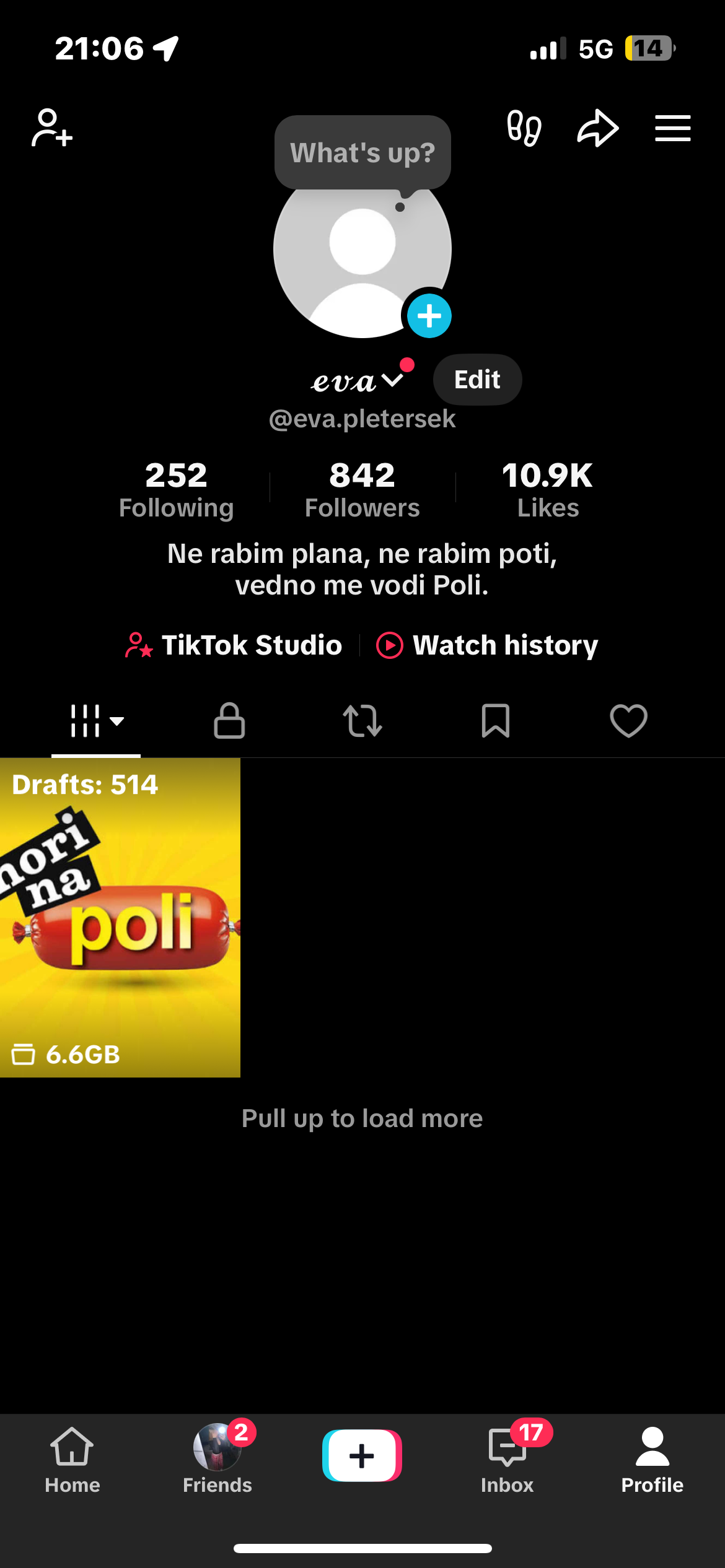725x1568 pixels.
Task: Switch to the liked videos heart tab
Action: click(629, 721)
